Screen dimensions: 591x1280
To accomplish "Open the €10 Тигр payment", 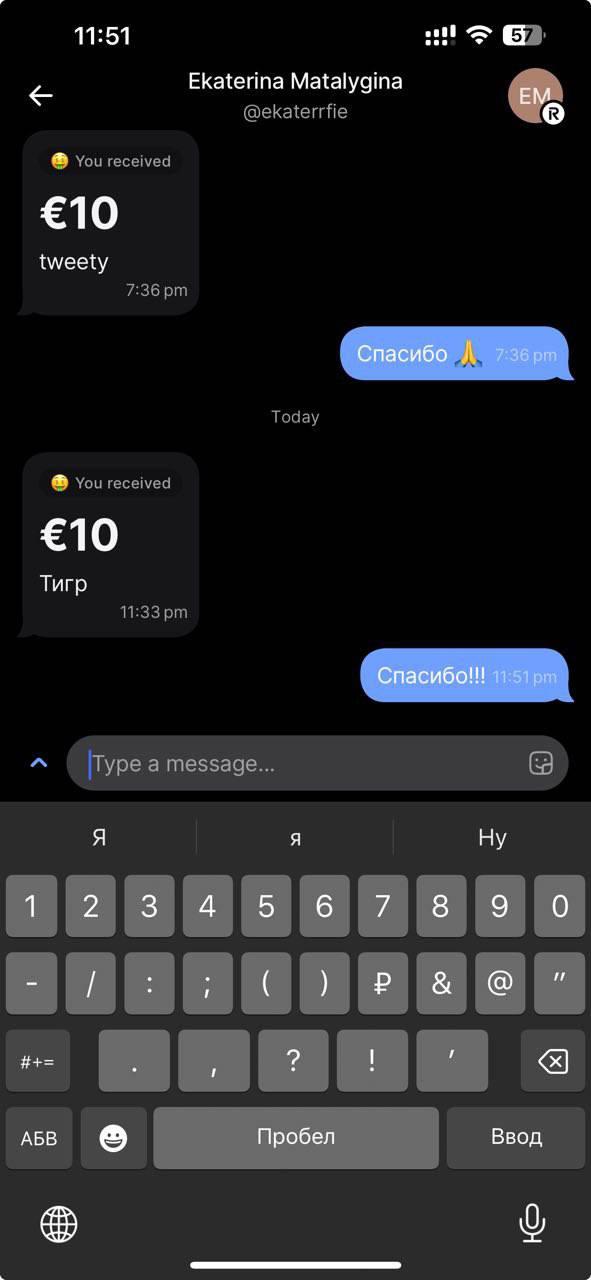I will click(x=109, y=545).
